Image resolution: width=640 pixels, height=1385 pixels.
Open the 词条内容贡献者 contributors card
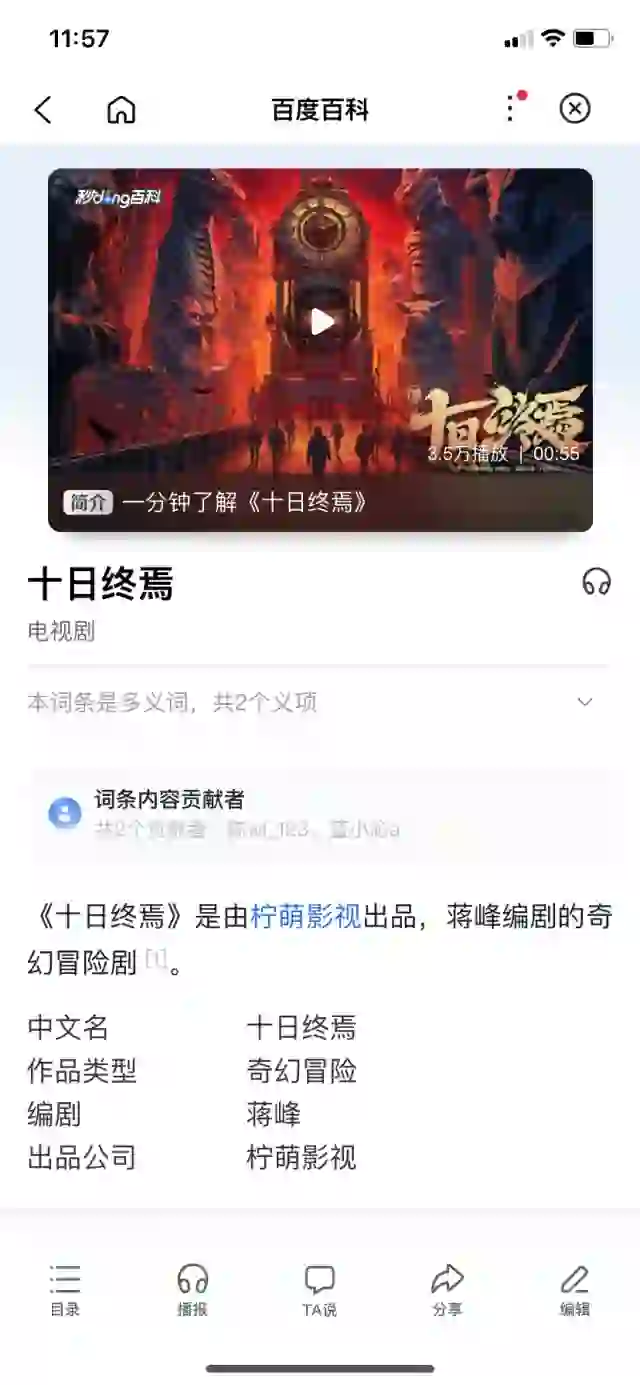(320, 814)
